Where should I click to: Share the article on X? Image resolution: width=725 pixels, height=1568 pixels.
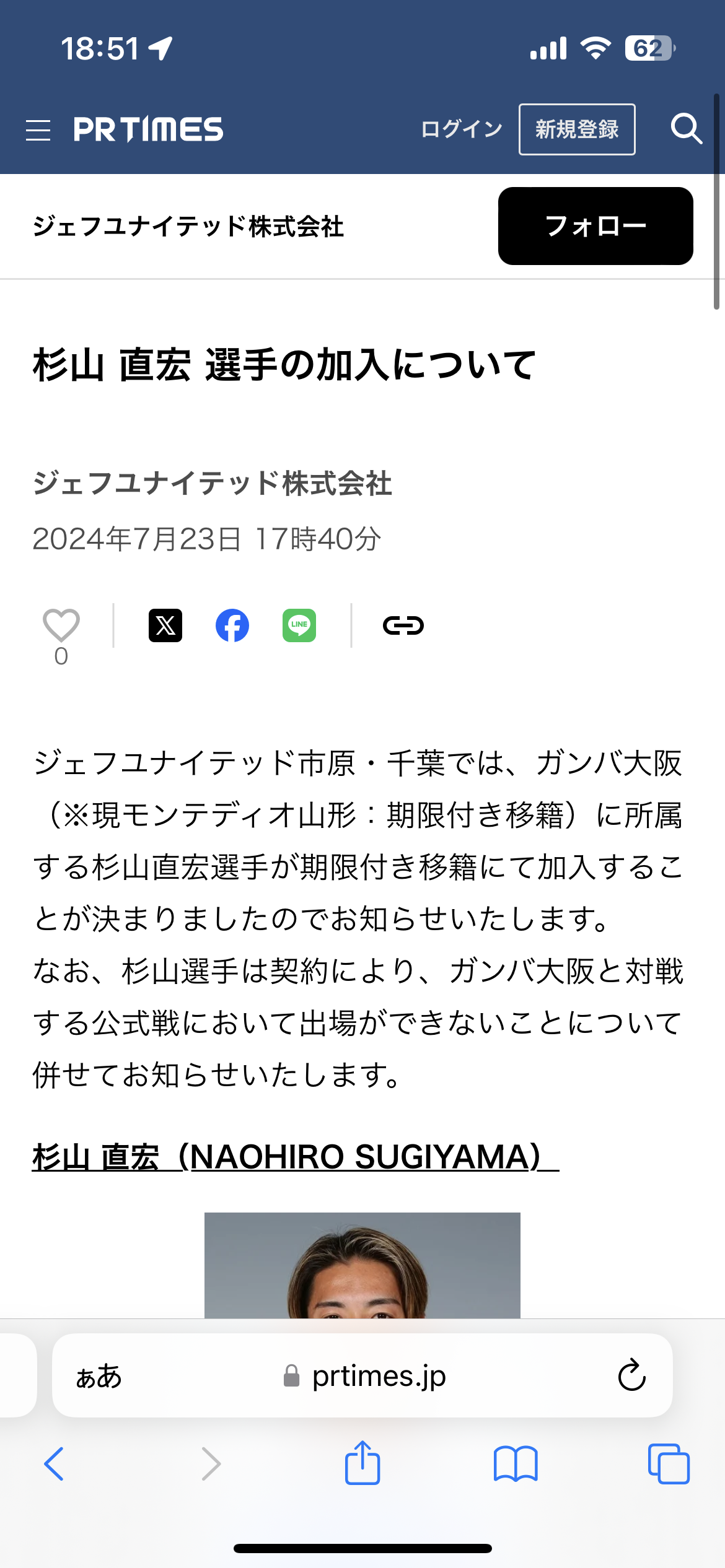(x=165, y=625)
